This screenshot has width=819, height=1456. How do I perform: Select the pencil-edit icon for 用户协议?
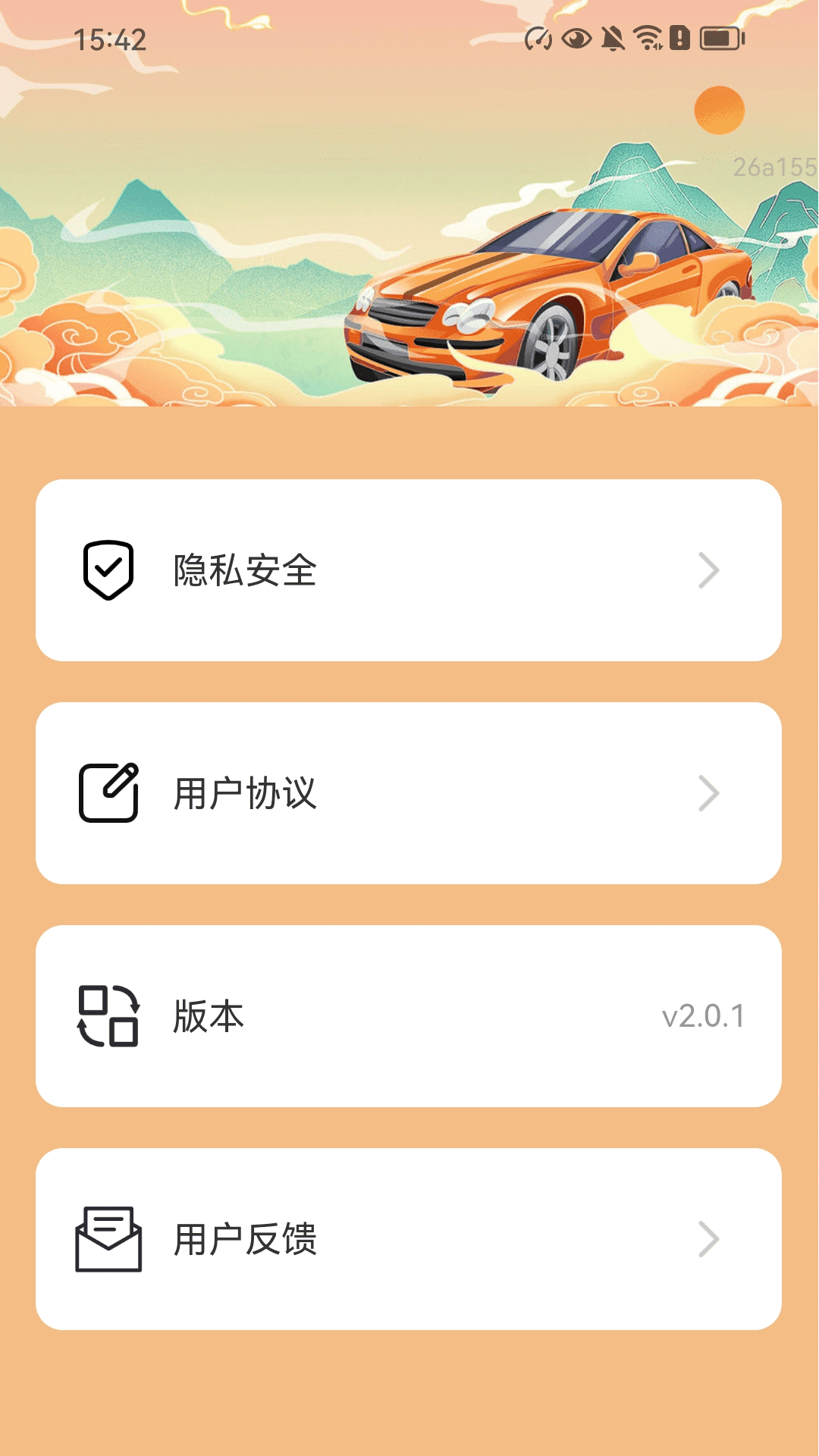pos(108,793)
